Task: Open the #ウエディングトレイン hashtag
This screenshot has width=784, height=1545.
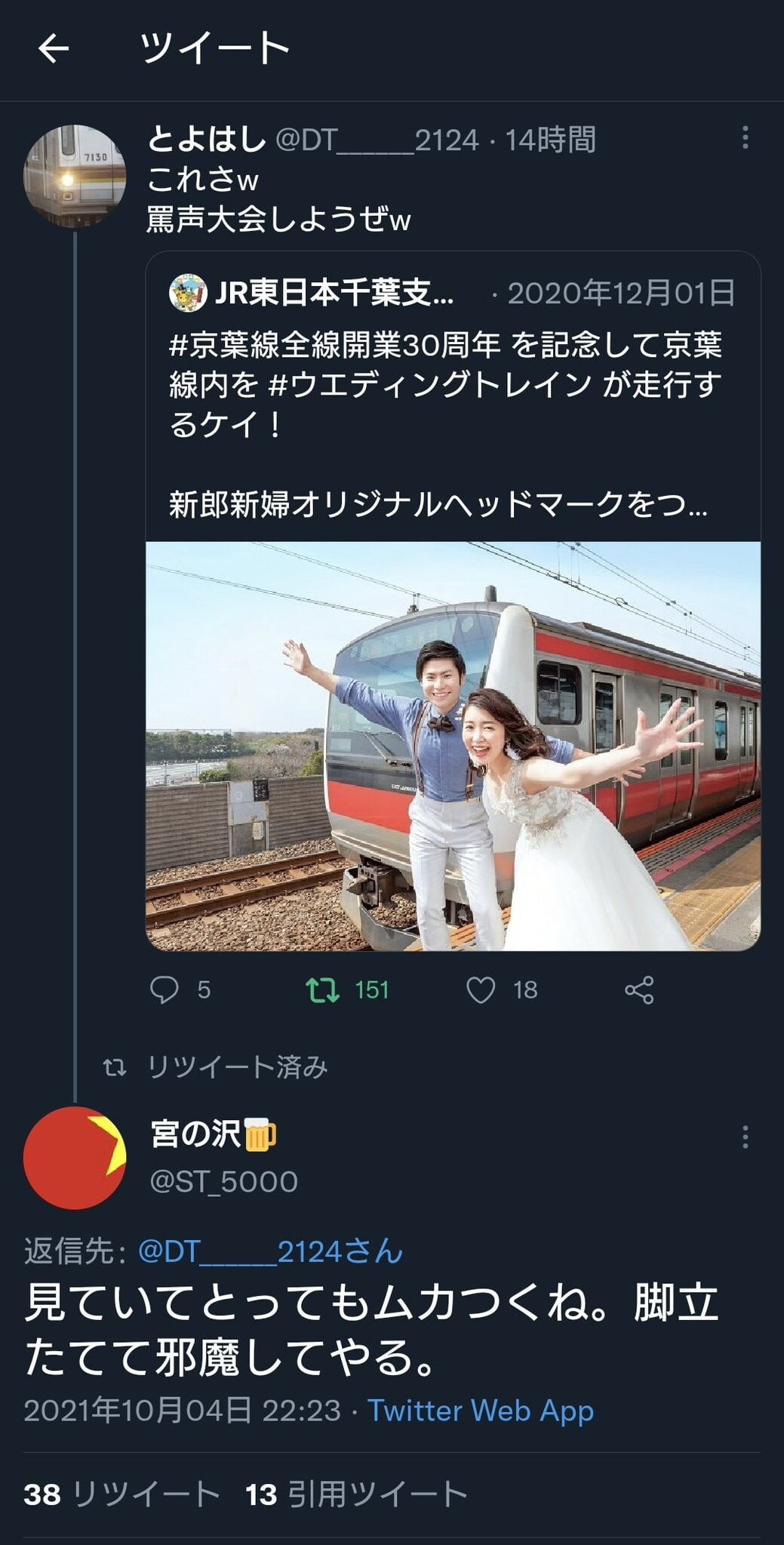Action: click(x=430, y=385)
